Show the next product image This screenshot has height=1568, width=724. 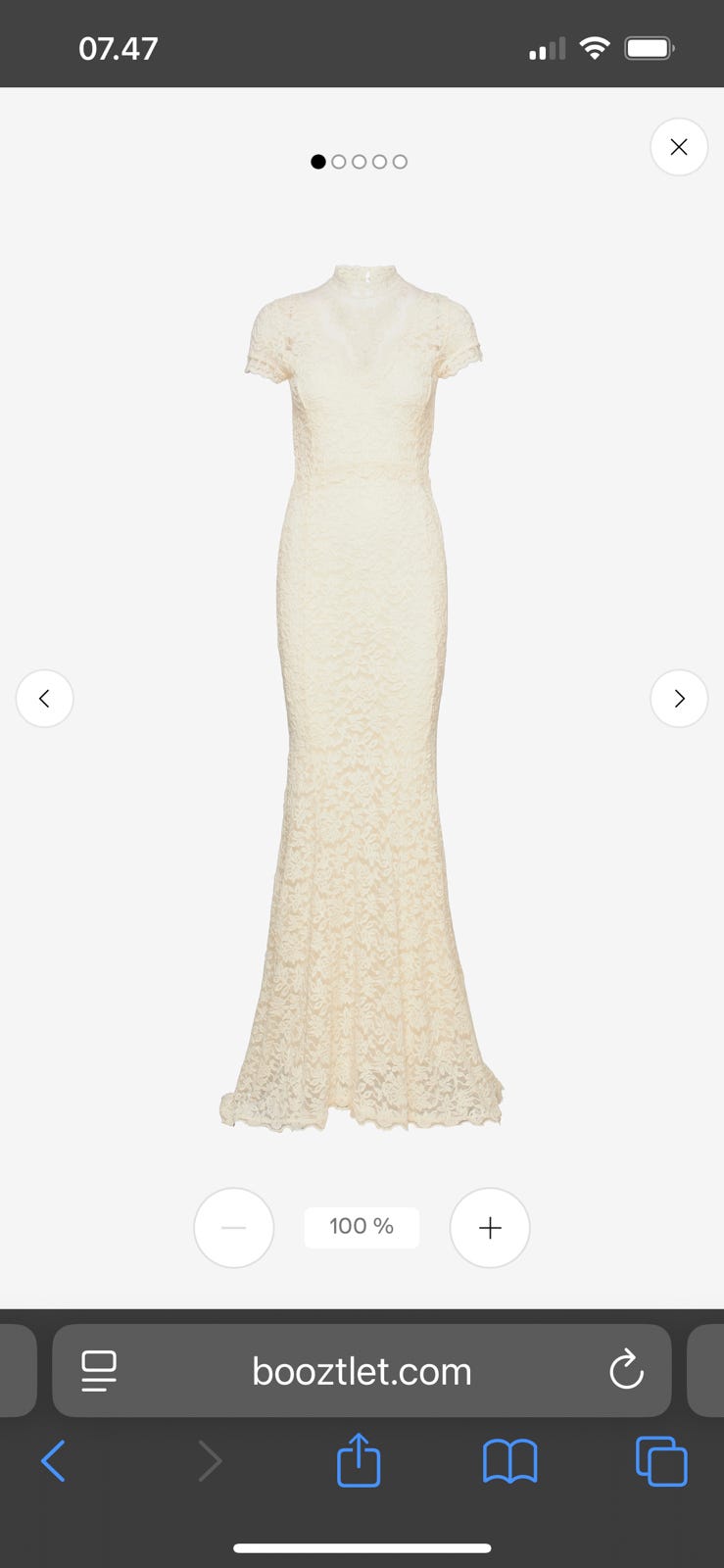679,699
